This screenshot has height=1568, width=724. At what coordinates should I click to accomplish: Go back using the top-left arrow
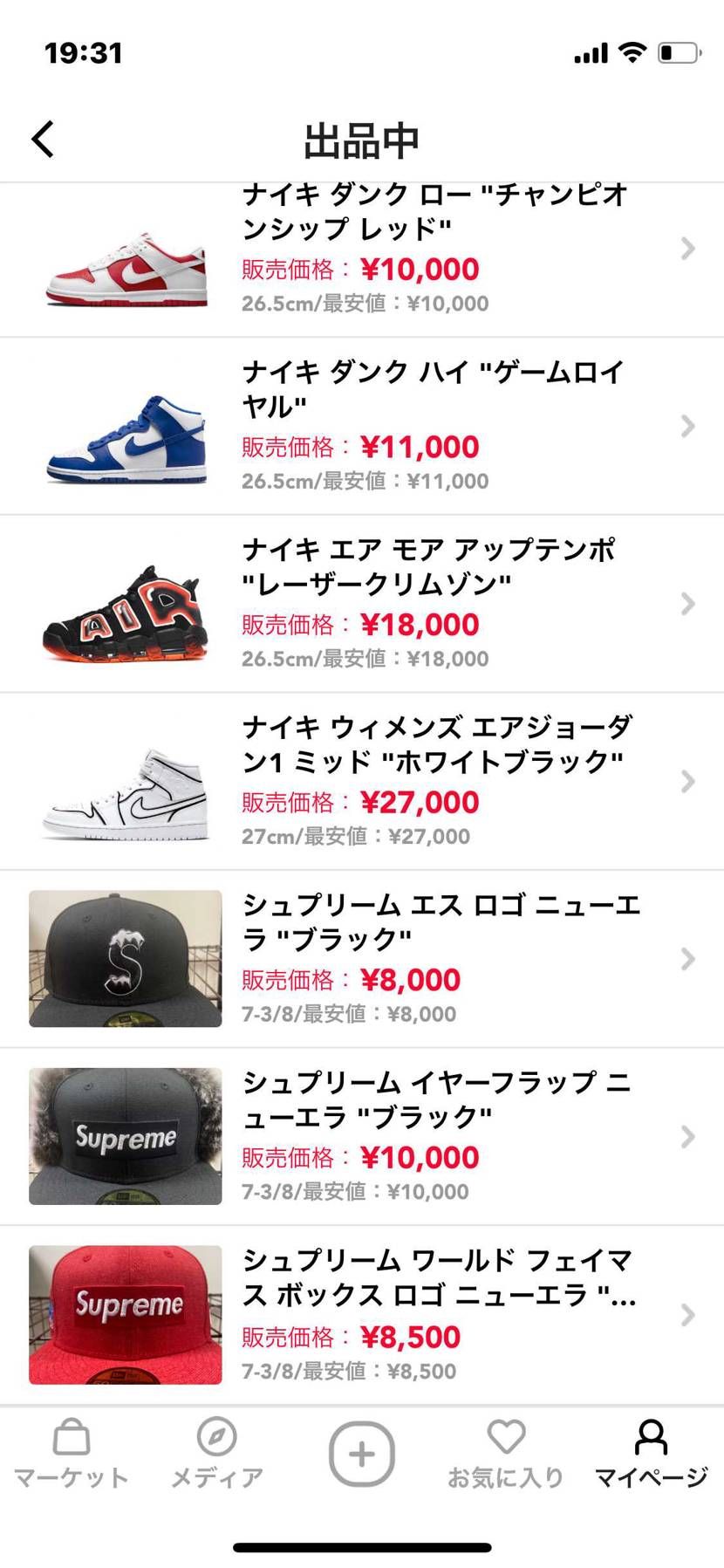[43, 139]
